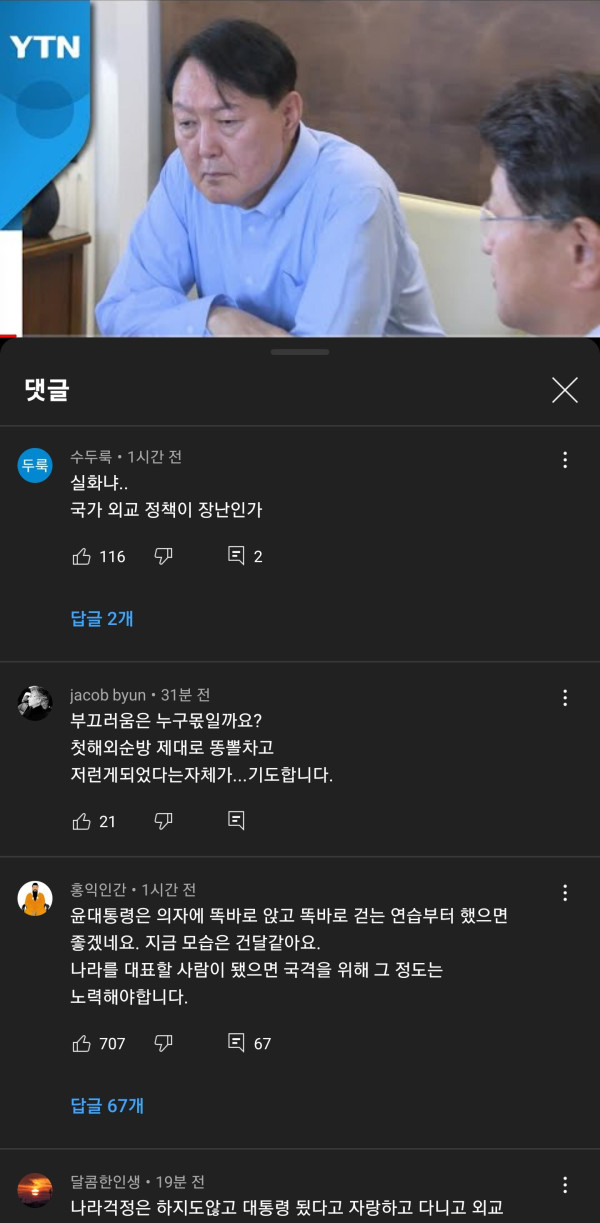Reply to 홍익인간's comment
The image size is (600, 1223).
(237, 1043)
